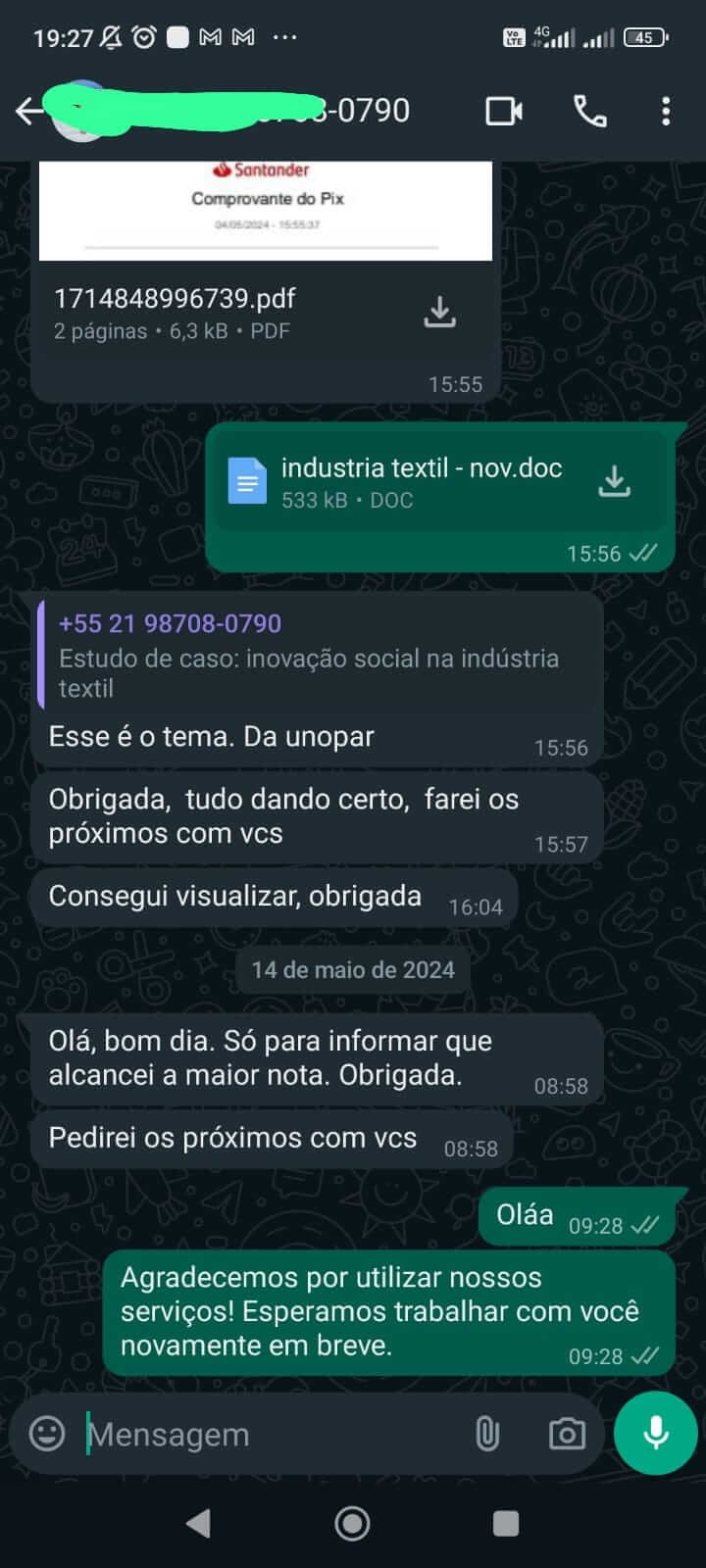Open the emoji picker
Image resolution: width=706 pixels, height=1568 pixels.
(x=47, y=1434)
